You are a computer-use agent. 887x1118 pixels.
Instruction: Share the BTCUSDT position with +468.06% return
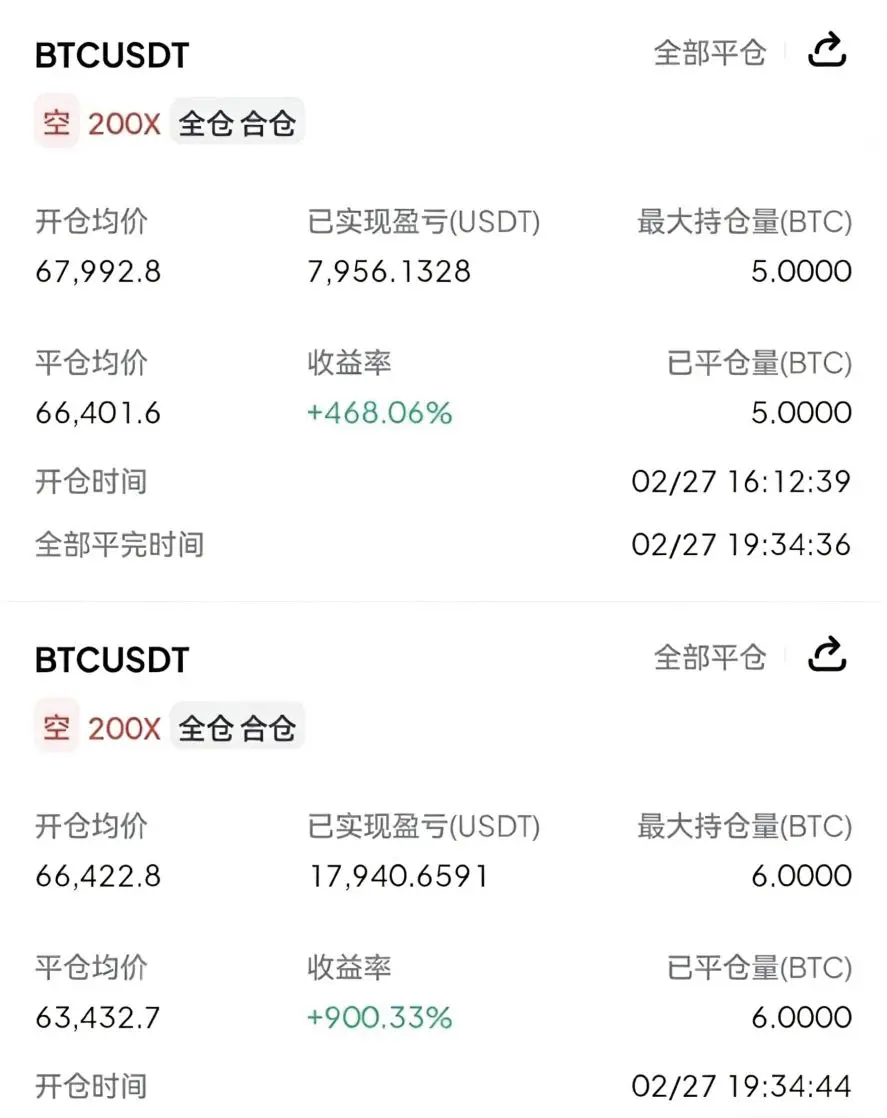click(x=827, y=50)
